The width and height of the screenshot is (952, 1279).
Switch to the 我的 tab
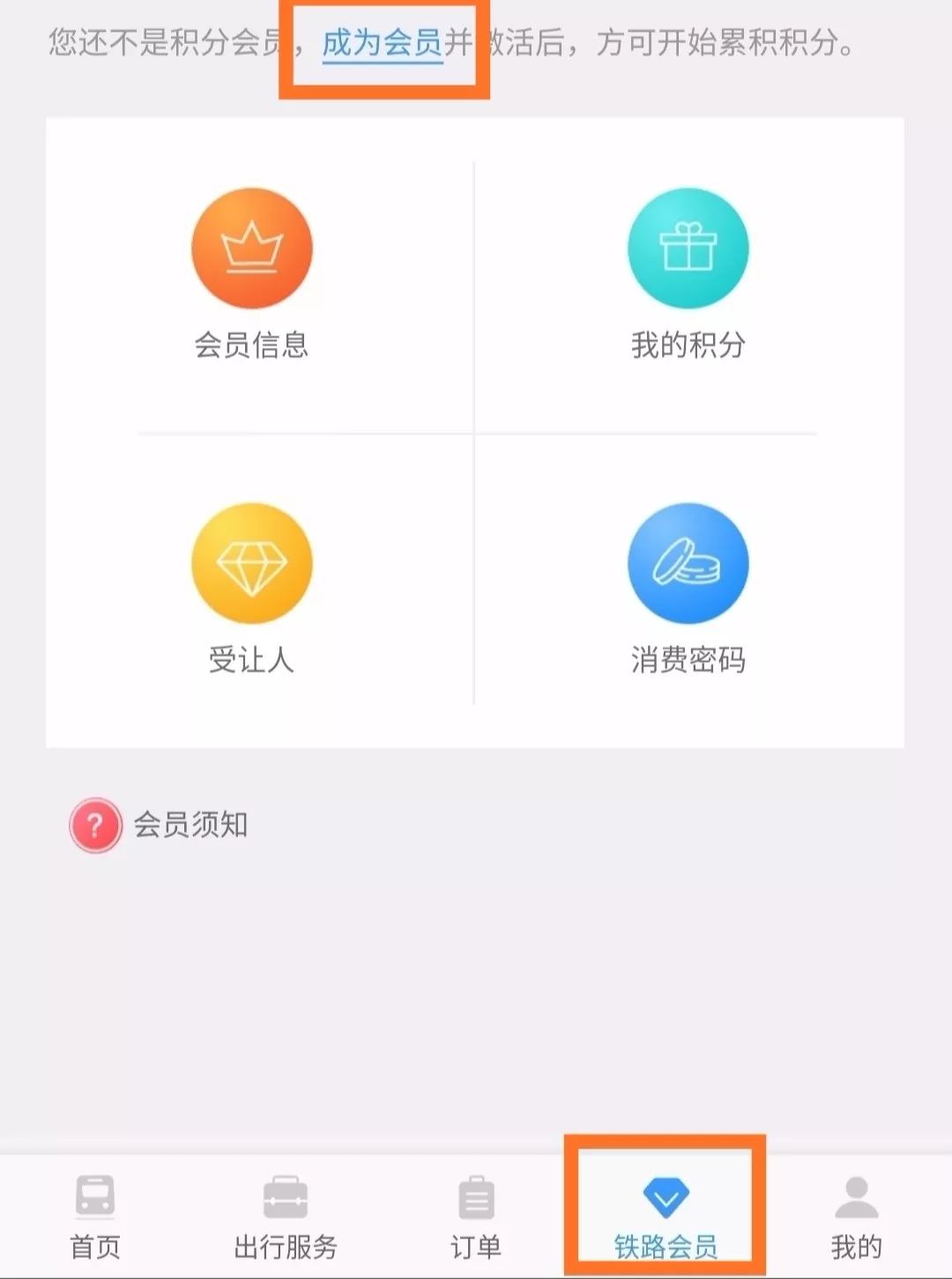[x=854, y=1246]
